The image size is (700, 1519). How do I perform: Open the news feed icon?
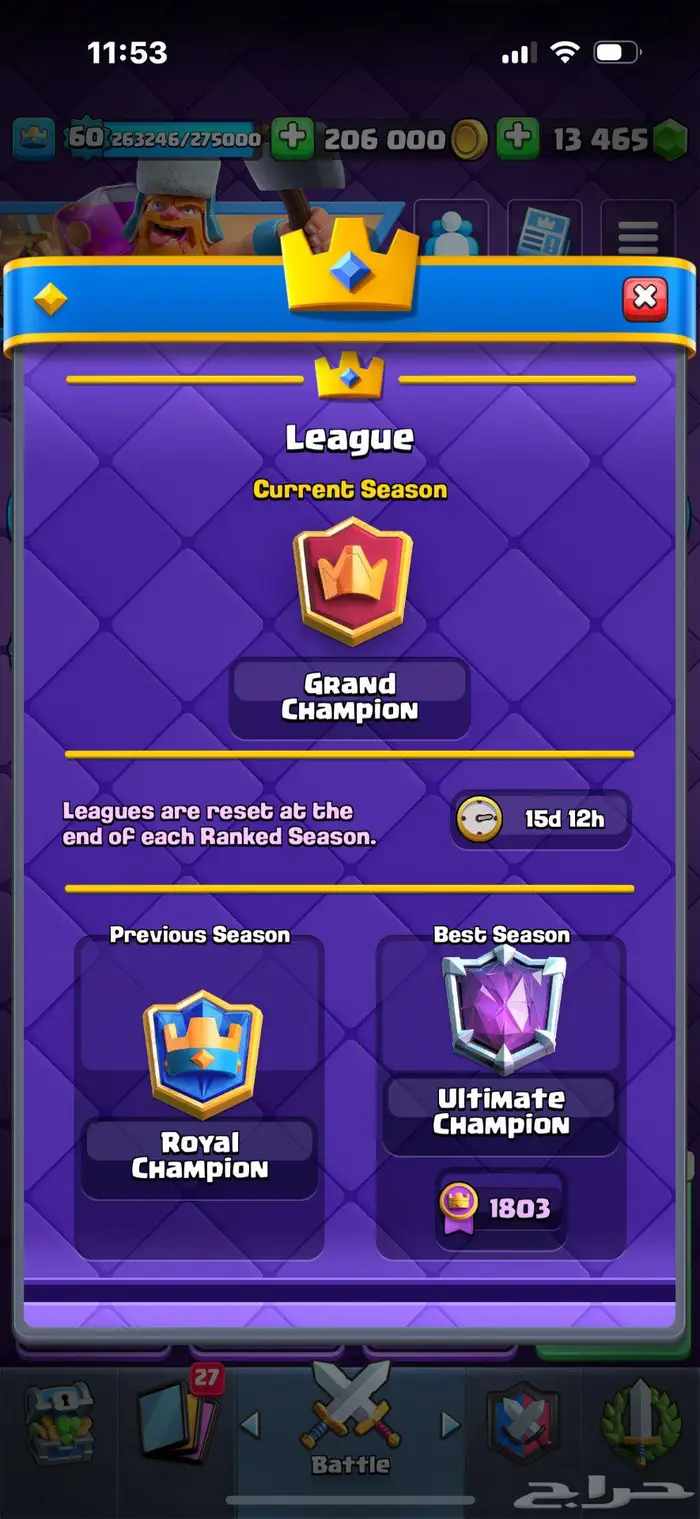545,232
